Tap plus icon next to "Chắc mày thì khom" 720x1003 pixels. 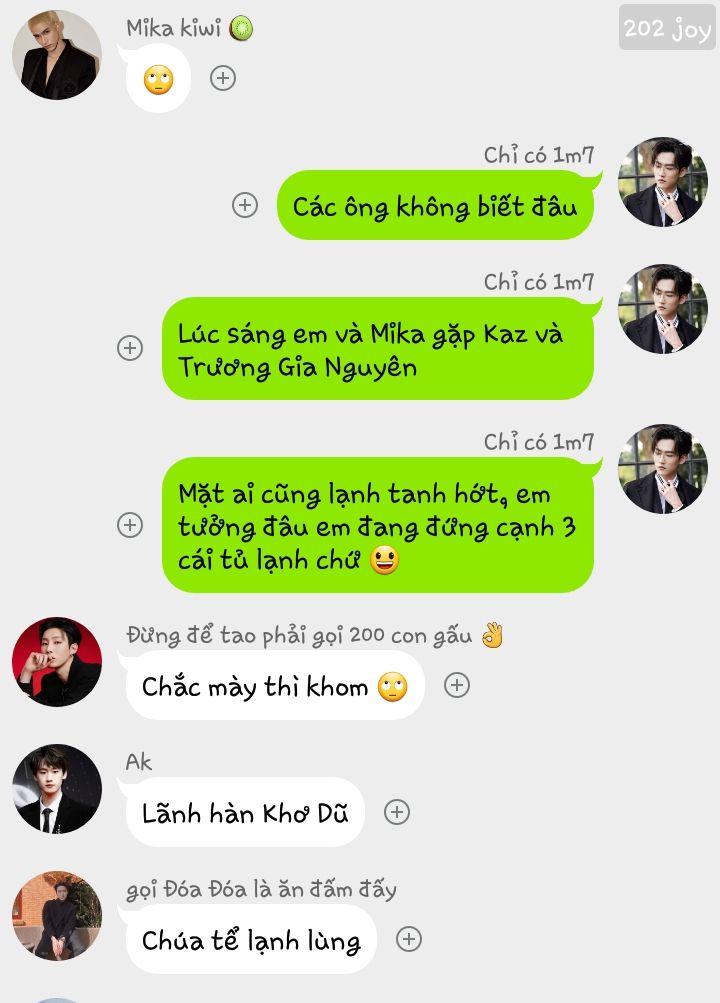(x=457, y=685)
